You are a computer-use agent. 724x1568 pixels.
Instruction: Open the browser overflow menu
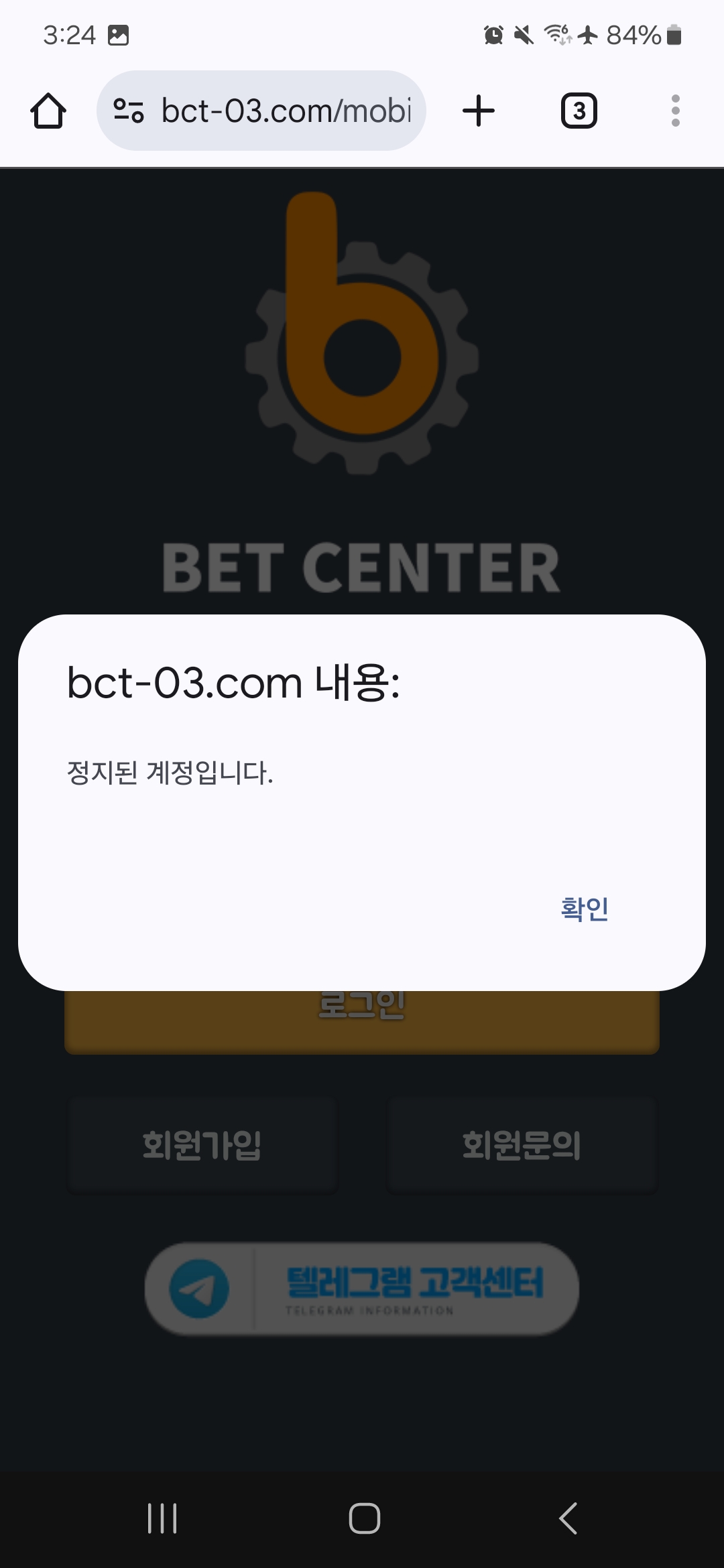(675, 111)
